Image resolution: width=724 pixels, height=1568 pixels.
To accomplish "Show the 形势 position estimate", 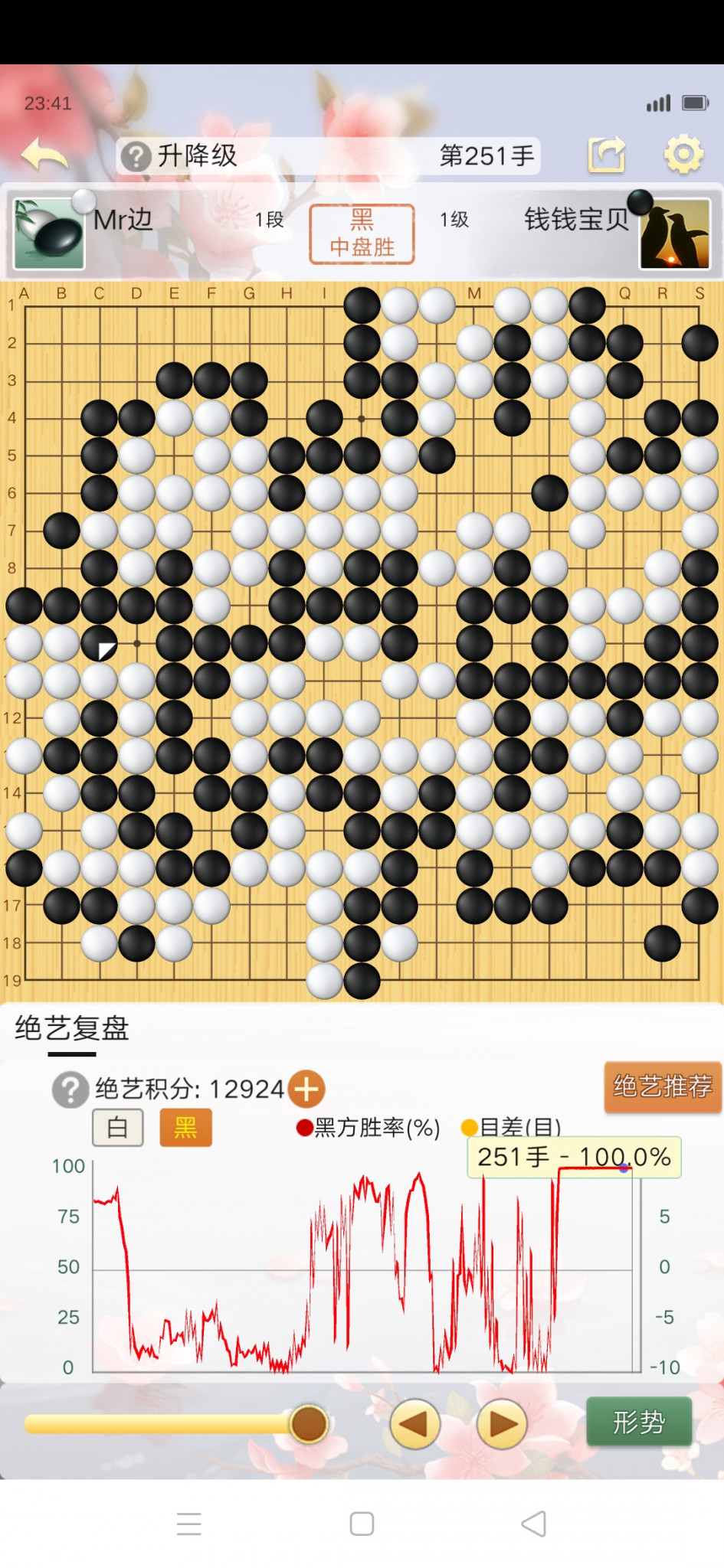I will [639, 1423].
